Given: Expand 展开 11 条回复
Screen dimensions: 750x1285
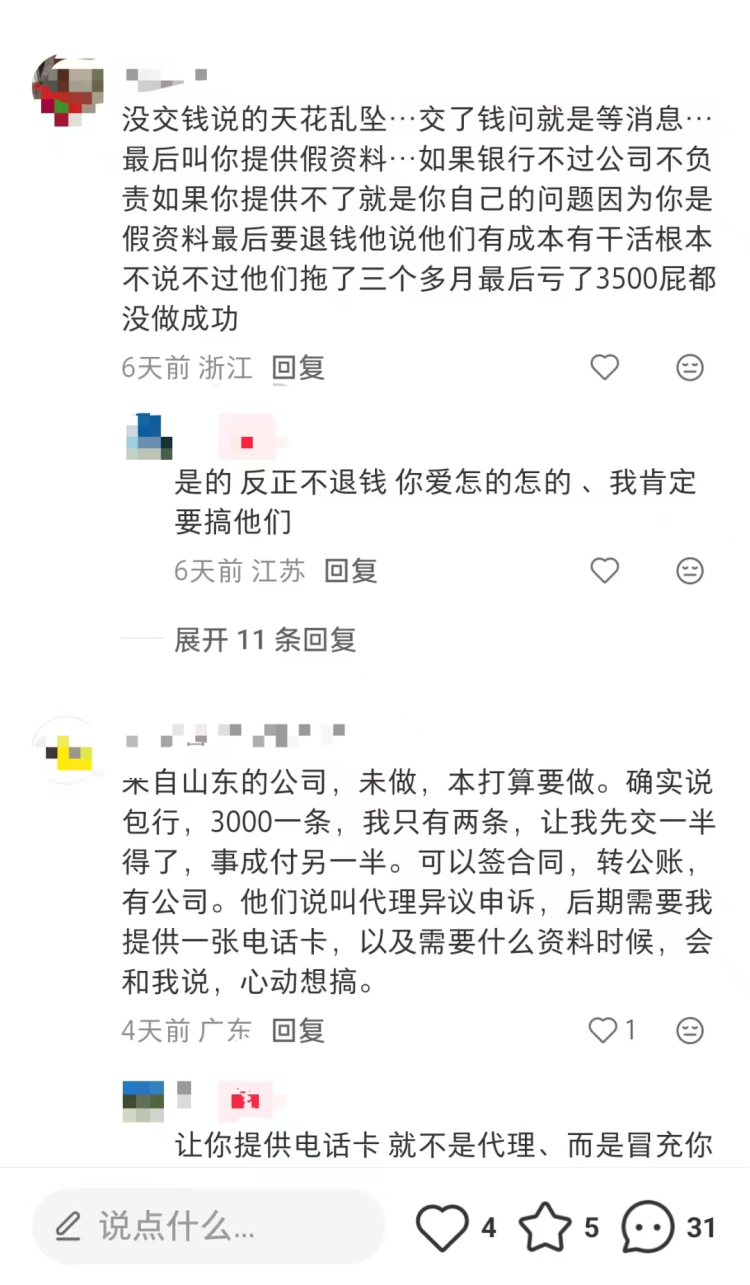Looking at the screenshot, I should click(x=265, y=639).
